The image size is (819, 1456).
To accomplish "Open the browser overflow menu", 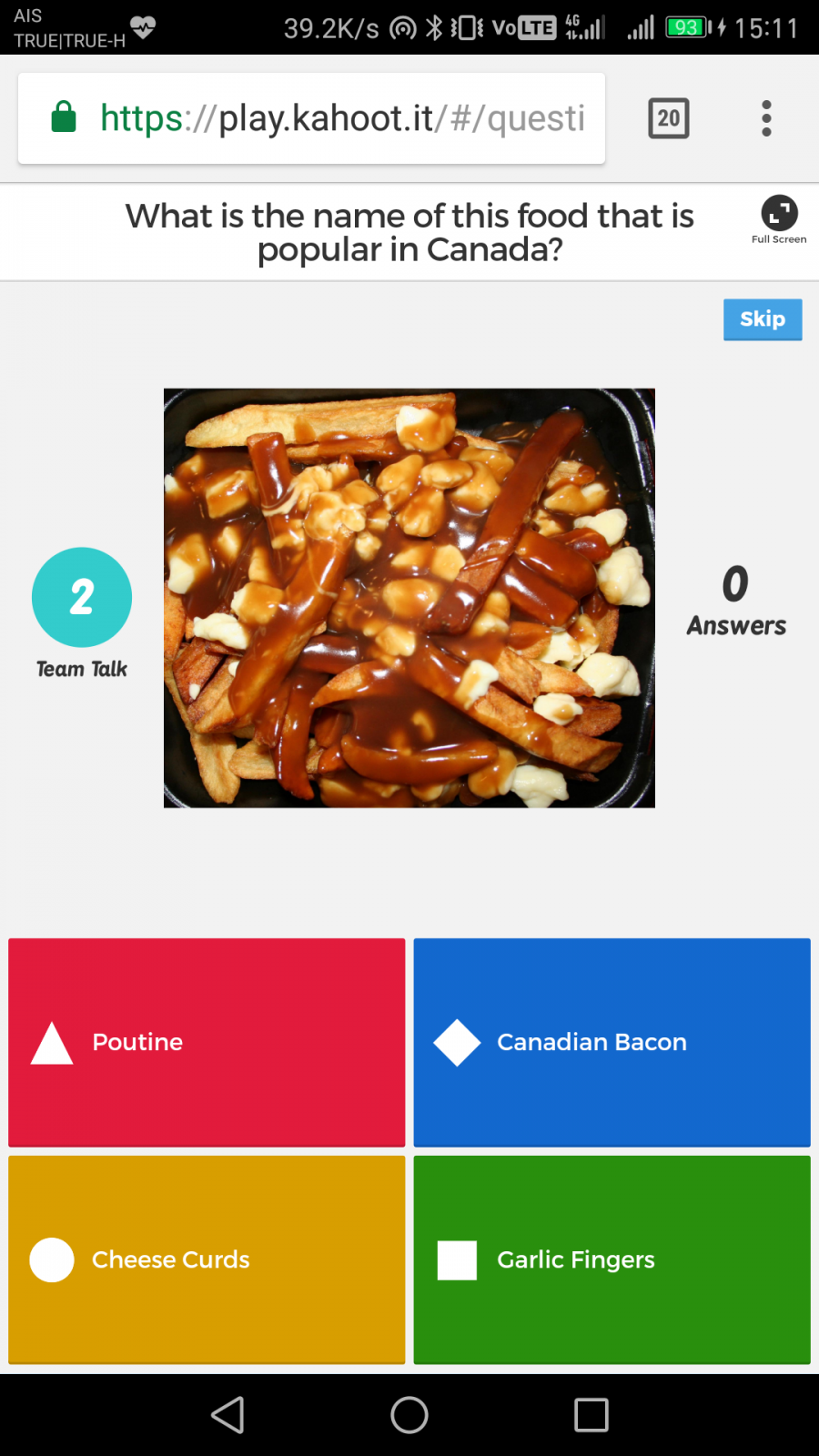I will click(766, 118).
